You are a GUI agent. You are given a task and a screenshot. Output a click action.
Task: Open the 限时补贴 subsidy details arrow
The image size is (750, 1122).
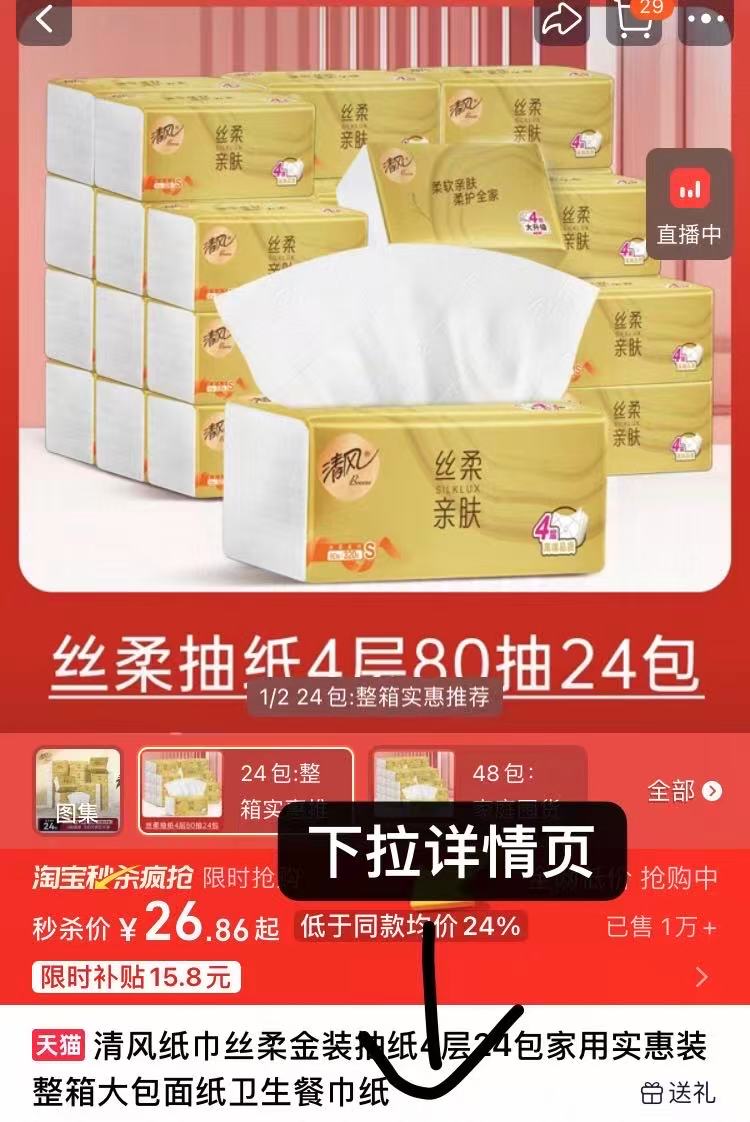701,977
